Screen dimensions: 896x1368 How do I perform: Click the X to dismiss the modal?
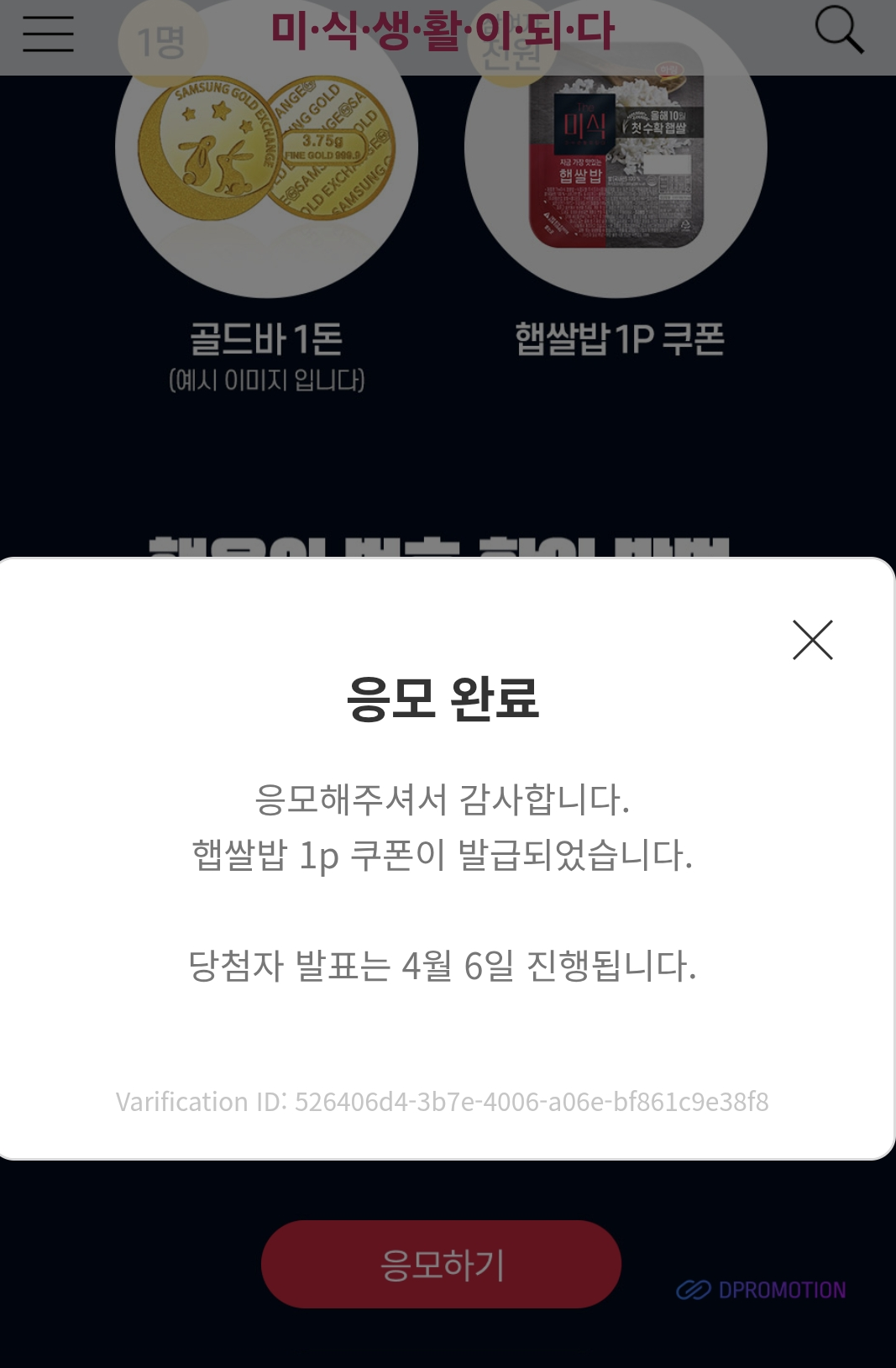click(811, 641)
